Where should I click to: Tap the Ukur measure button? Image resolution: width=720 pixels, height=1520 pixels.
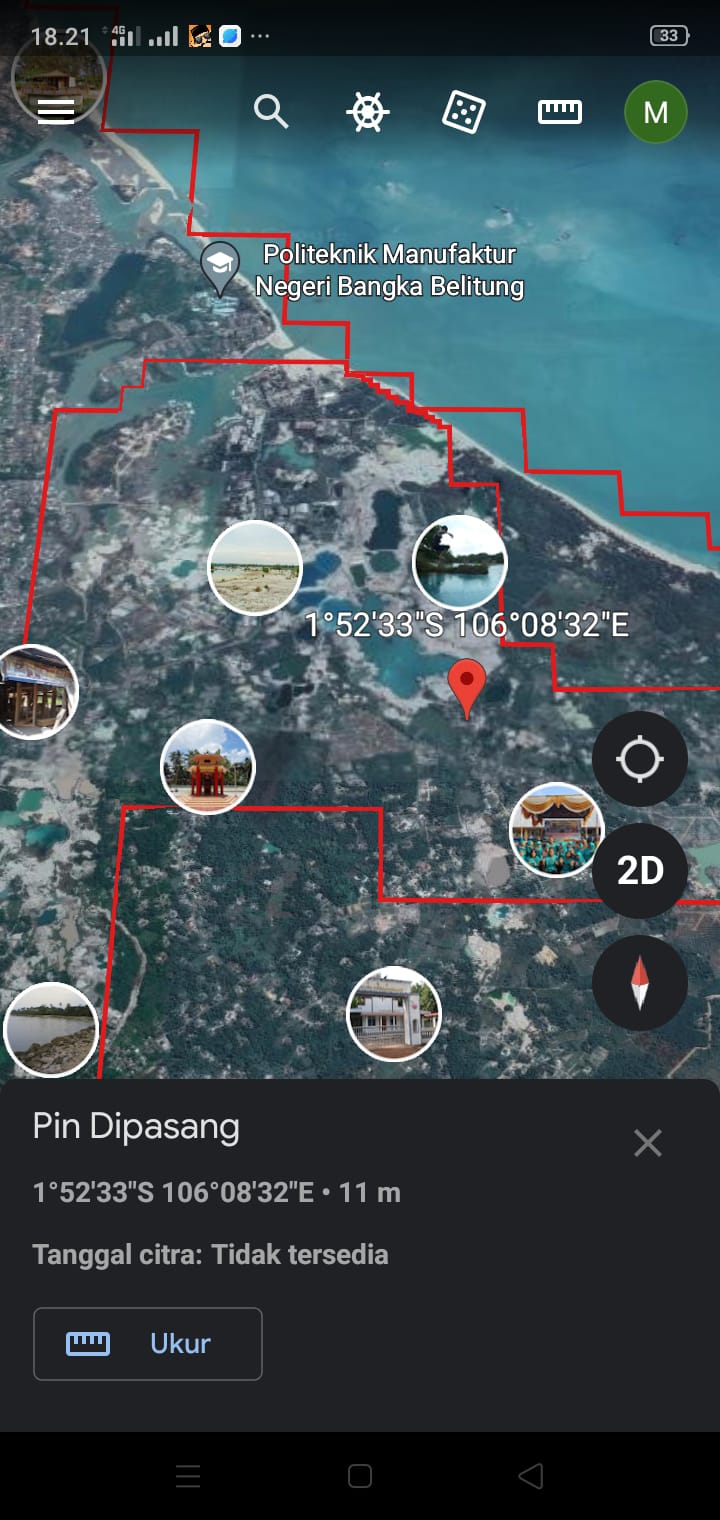(148, 1343)
